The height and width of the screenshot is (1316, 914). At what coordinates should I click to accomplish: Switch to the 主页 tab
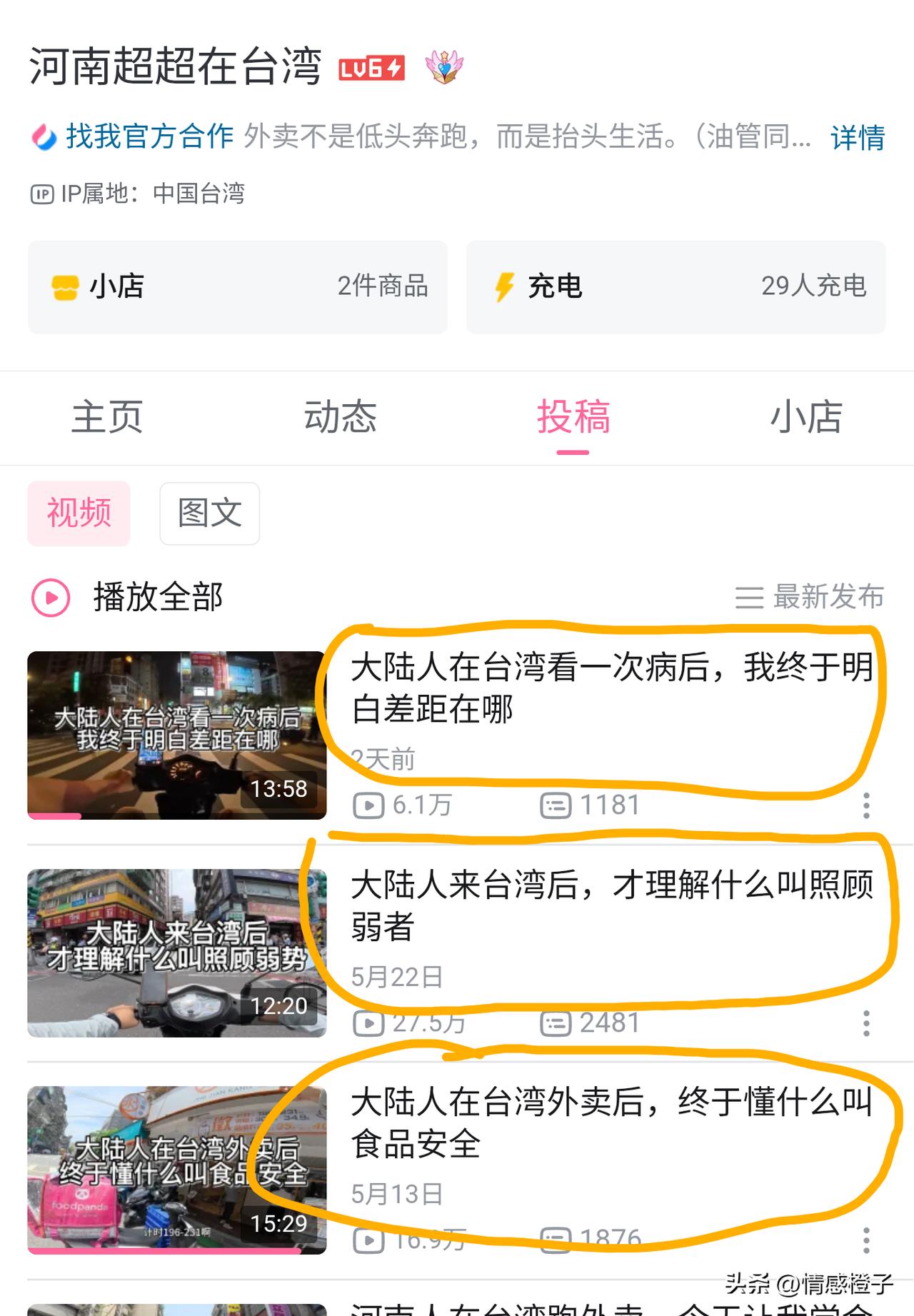coord(107,417)
